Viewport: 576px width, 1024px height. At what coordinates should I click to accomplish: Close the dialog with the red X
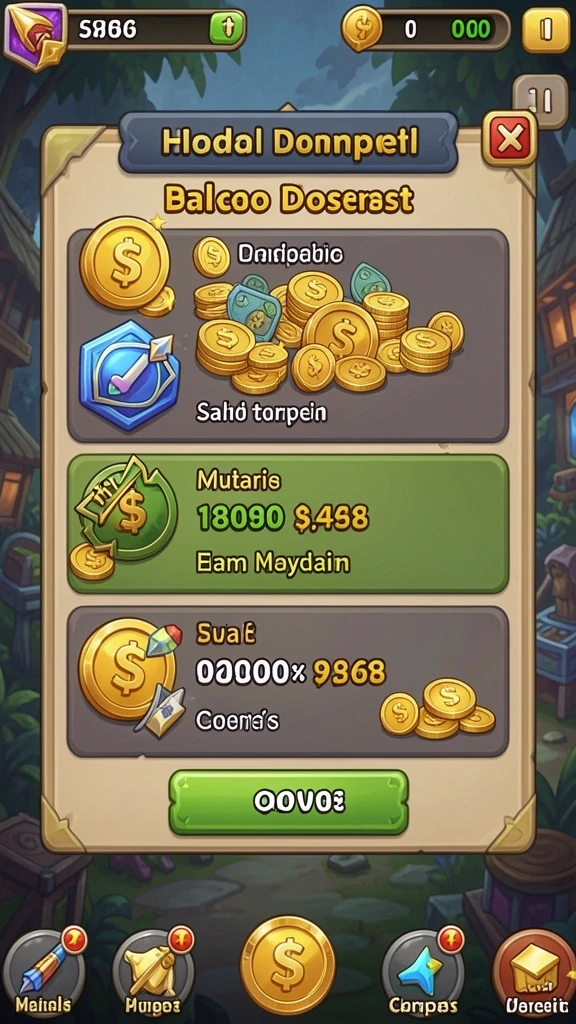tap(509, 139)
